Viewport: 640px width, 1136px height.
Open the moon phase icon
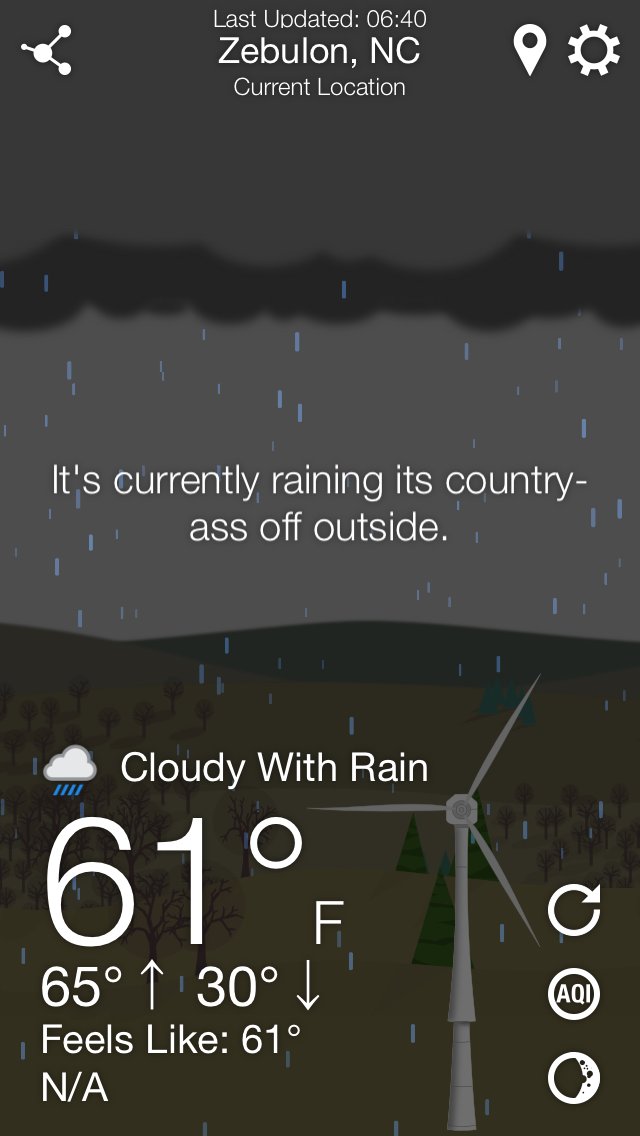click(x=574, y=1078)
